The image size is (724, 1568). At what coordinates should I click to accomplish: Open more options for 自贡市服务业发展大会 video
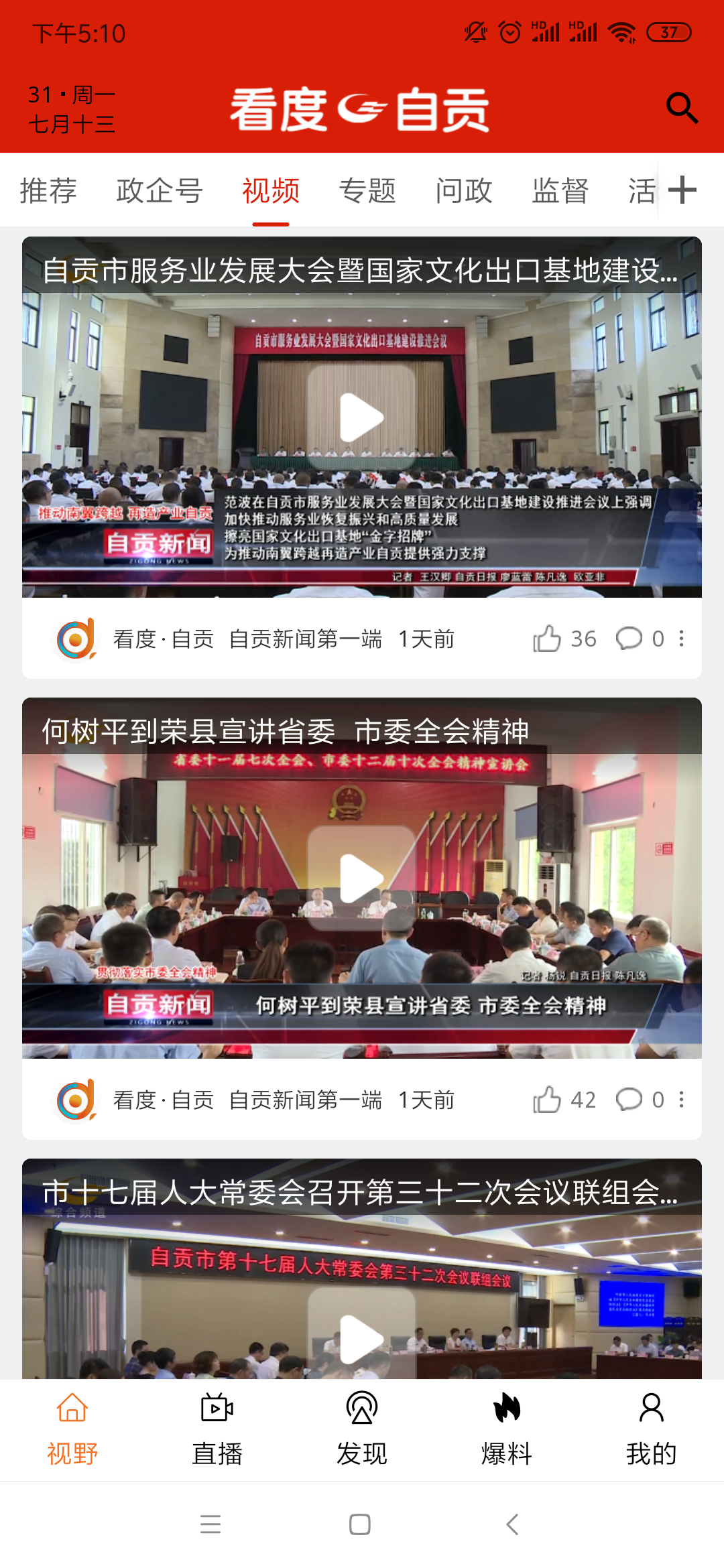pos(681,639)
